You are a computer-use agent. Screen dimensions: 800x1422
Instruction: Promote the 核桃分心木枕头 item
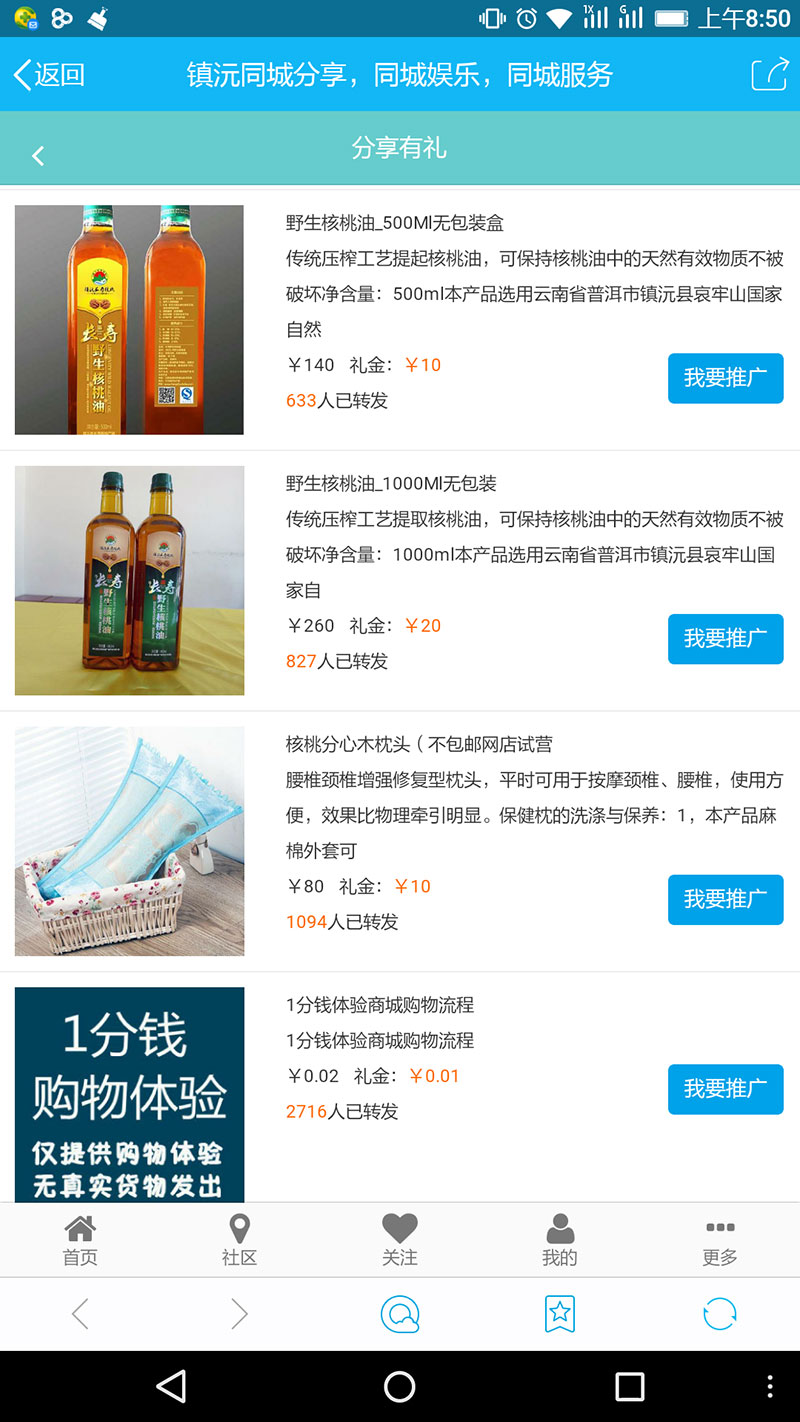[x=725, y=900]
